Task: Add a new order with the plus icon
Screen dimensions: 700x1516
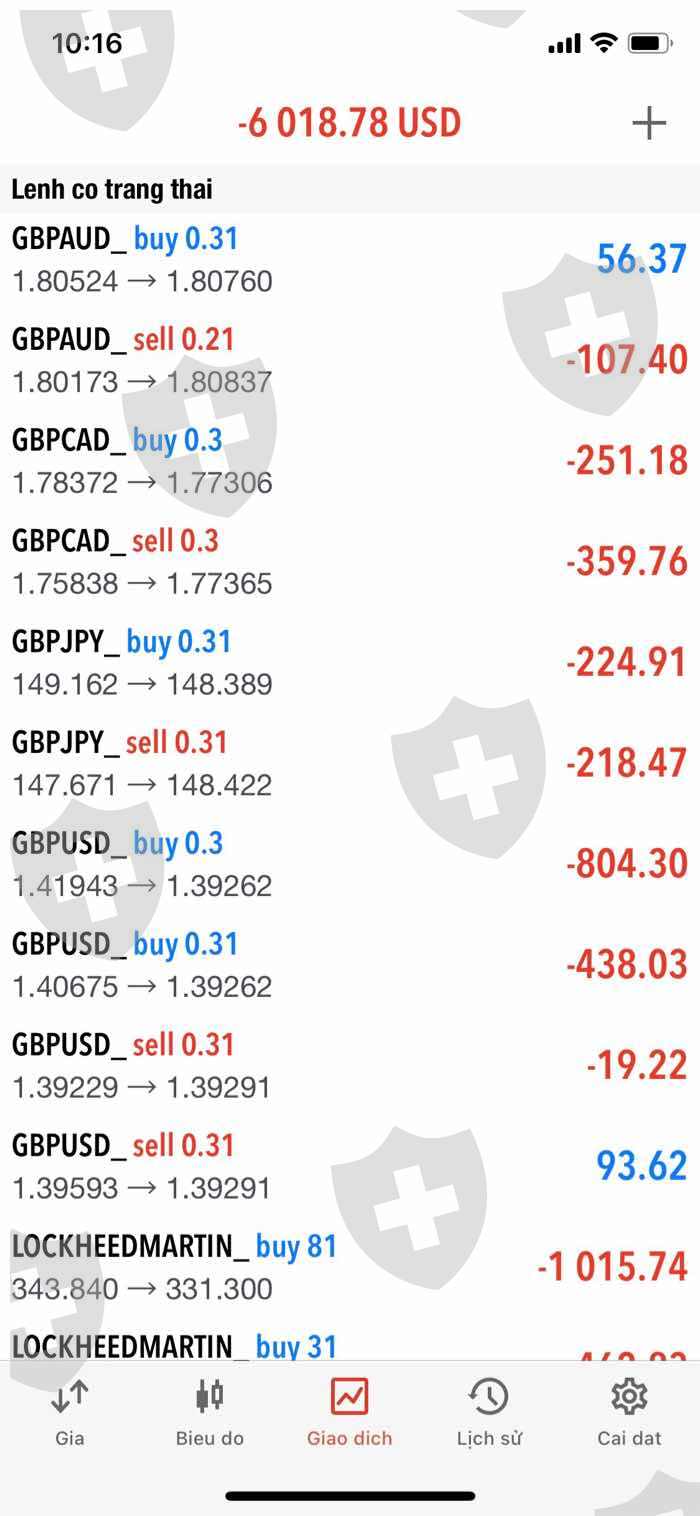Action: click(649, 123)
